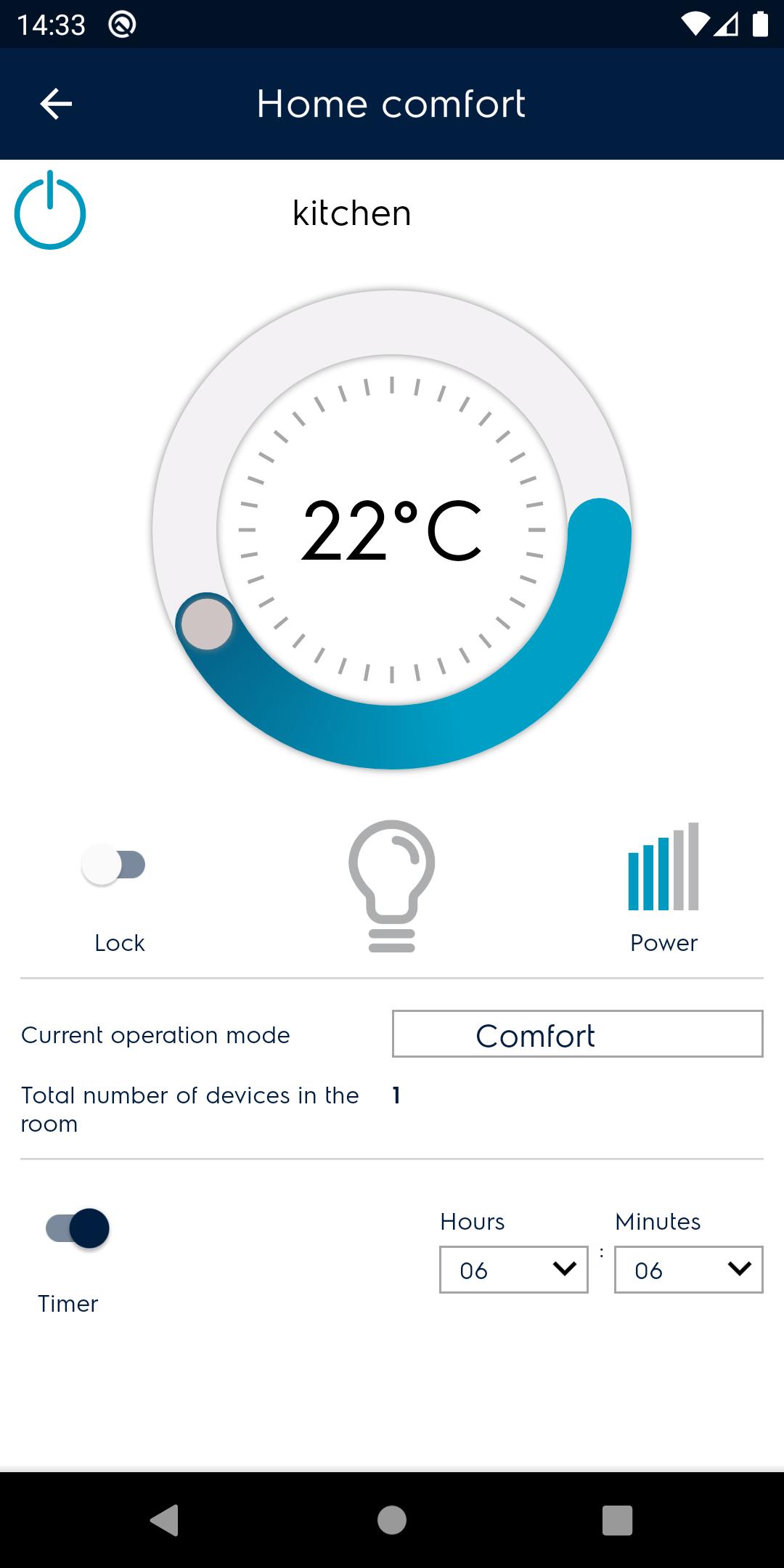Open the Minutes dropdown
This screenshot has width=784, height=1568.
[688, 1270]
